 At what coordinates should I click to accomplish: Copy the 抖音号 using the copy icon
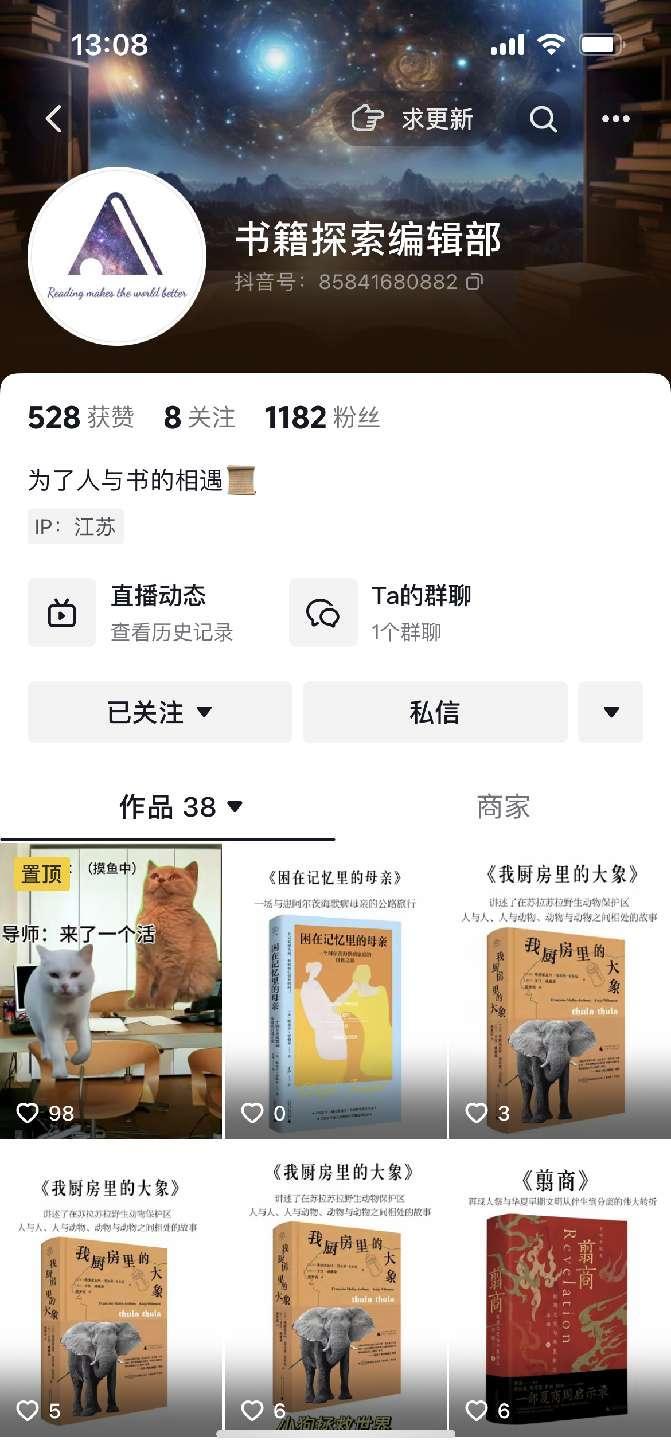(x=475, y=282)
